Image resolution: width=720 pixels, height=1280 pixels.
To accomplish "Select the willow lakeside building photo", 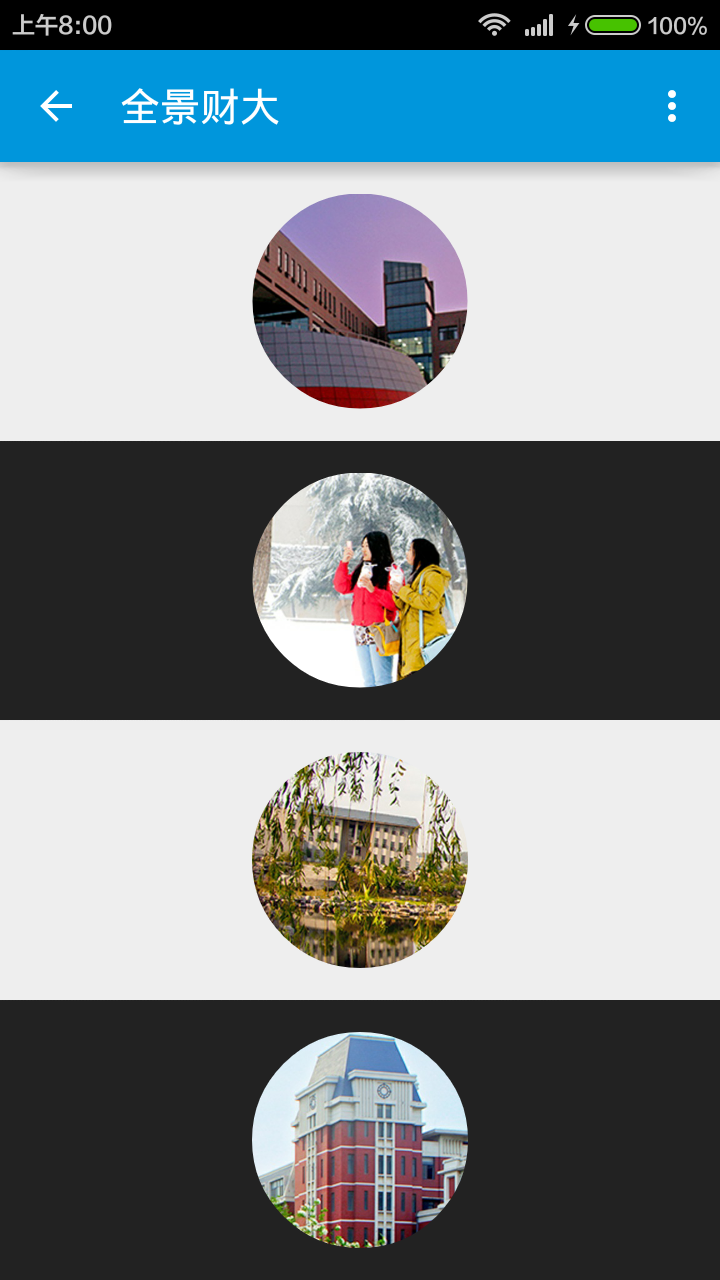I will [x=360, y=860].
